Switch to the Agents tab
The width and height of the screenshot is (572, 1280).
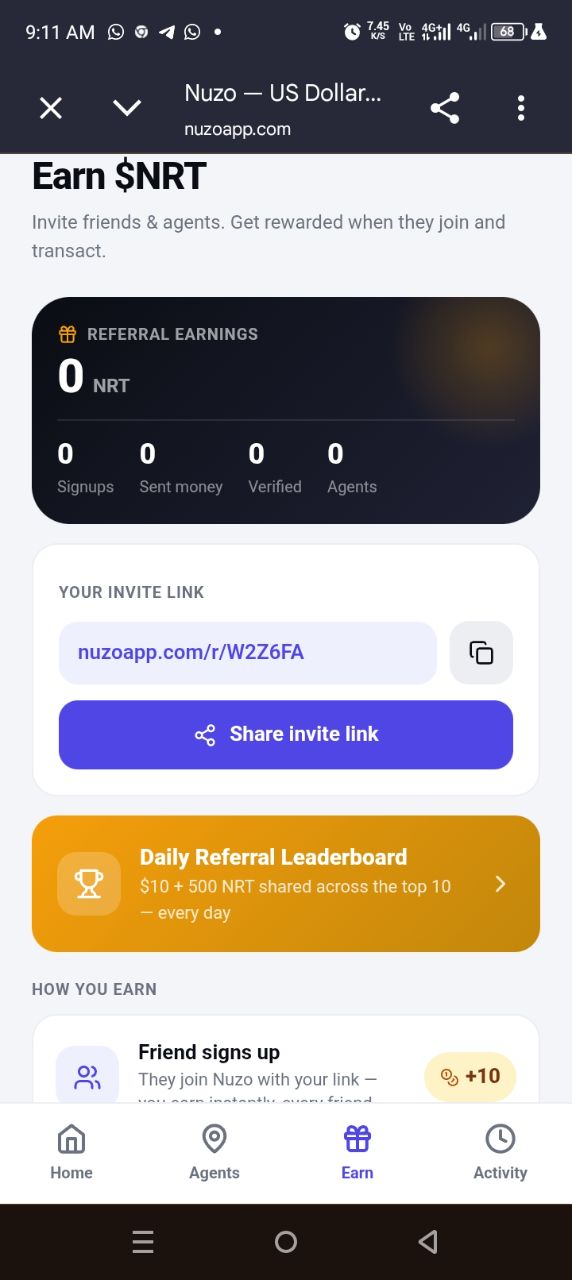coord(214,1153)
